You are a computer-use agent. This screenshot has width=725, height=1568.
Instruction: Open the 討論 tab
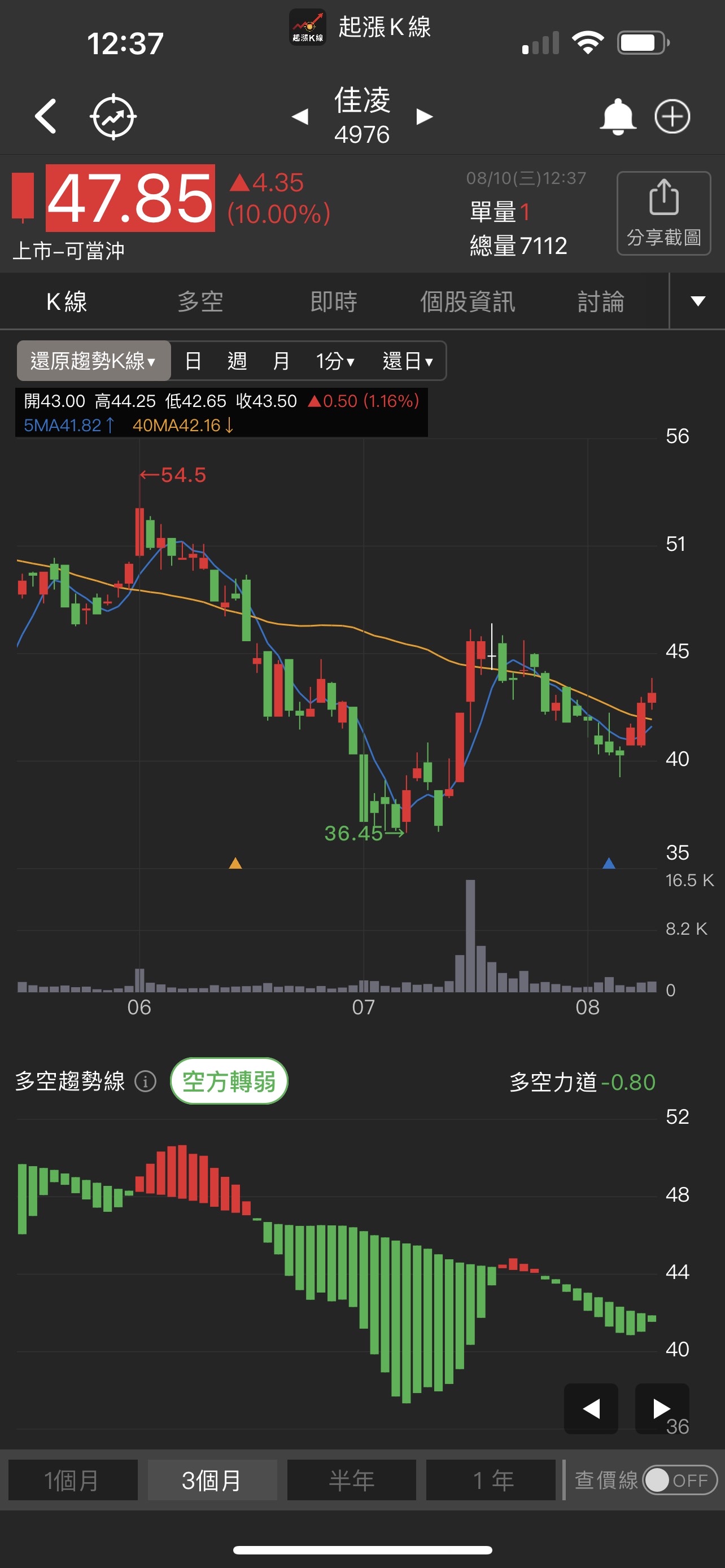[600, 301]
